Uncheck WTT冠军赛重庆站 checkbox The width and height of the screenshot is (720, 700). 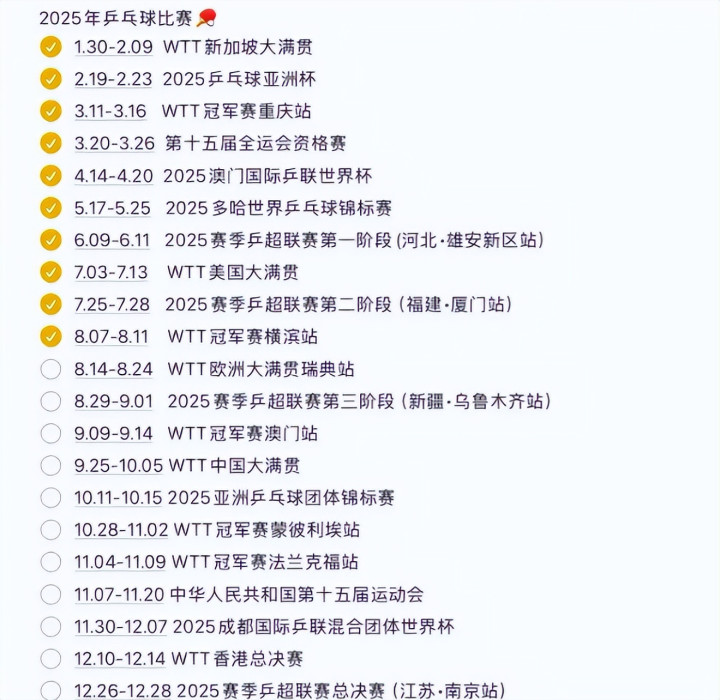[50, 111]
